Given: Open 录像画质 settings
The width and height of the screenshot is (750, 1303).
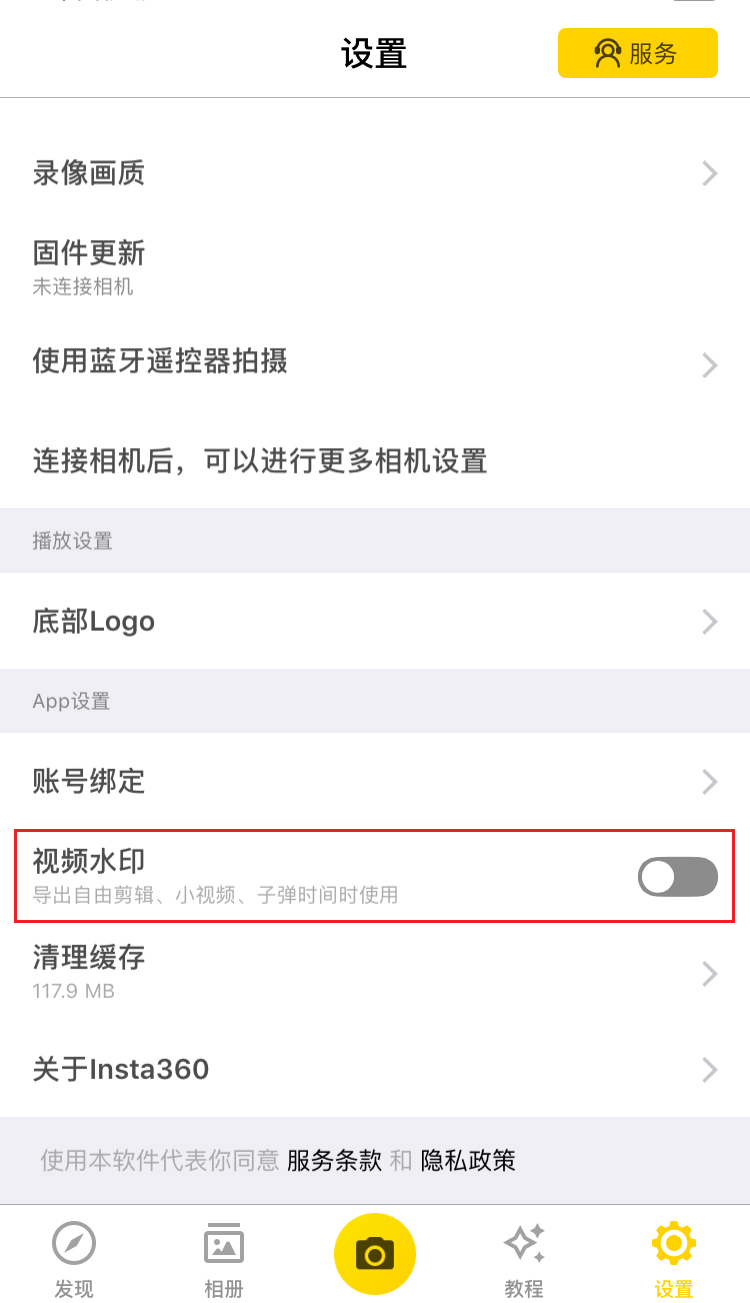Looking at the screenshot, I should (x=375, y=173).
